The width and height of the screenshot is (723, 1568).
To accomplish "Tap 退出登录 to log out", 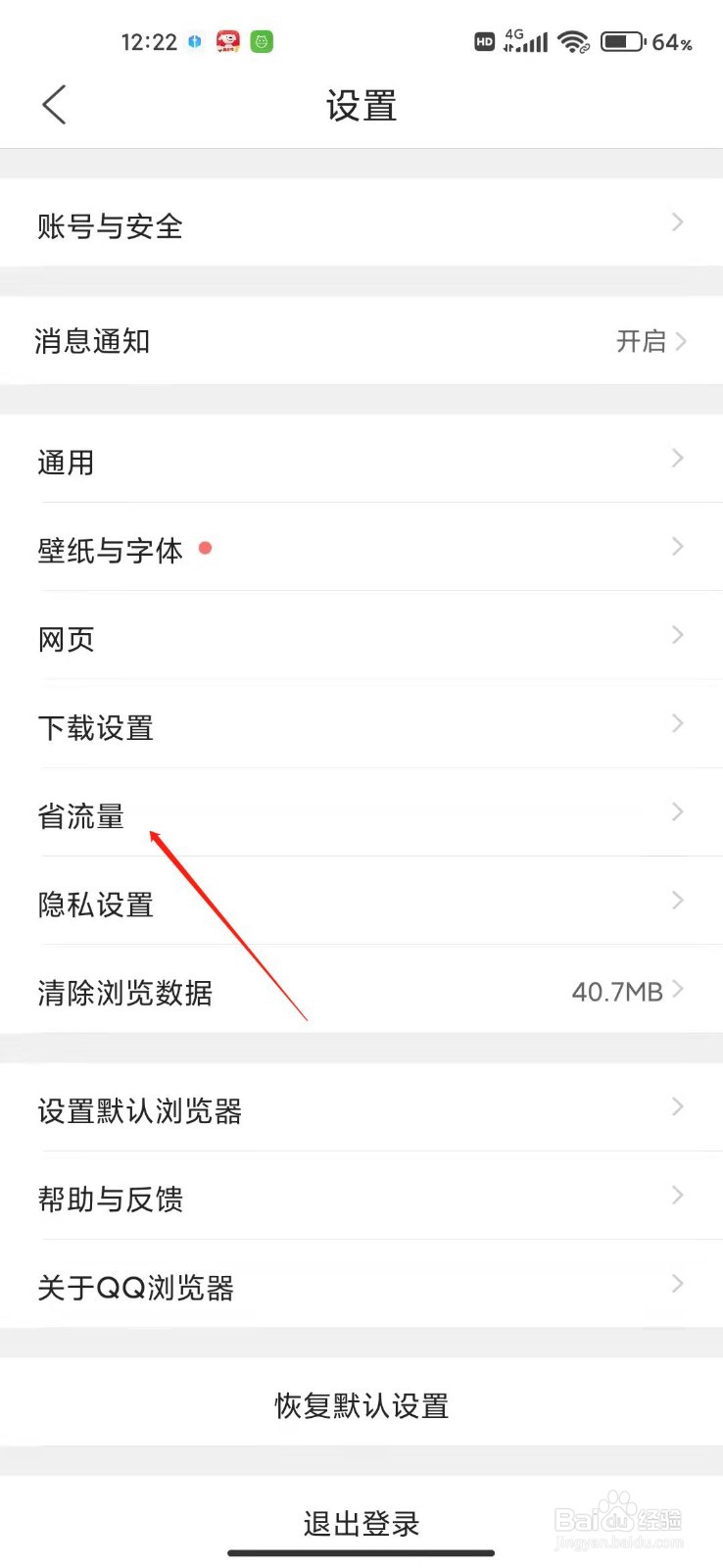I will (x=361, y=1524).
